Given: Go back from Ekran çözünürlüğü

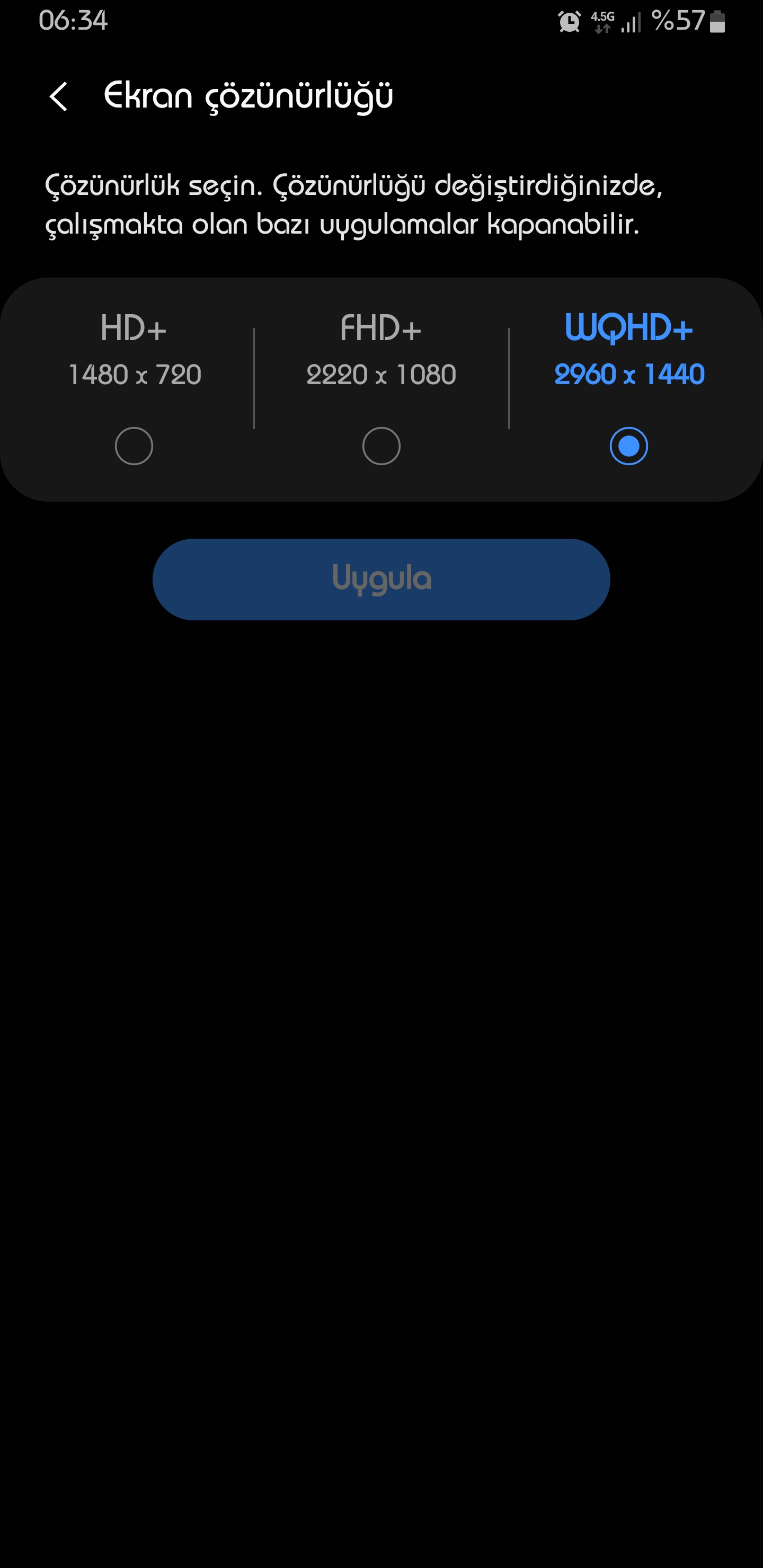Looking at the screenshot, I should coord(58,97).
